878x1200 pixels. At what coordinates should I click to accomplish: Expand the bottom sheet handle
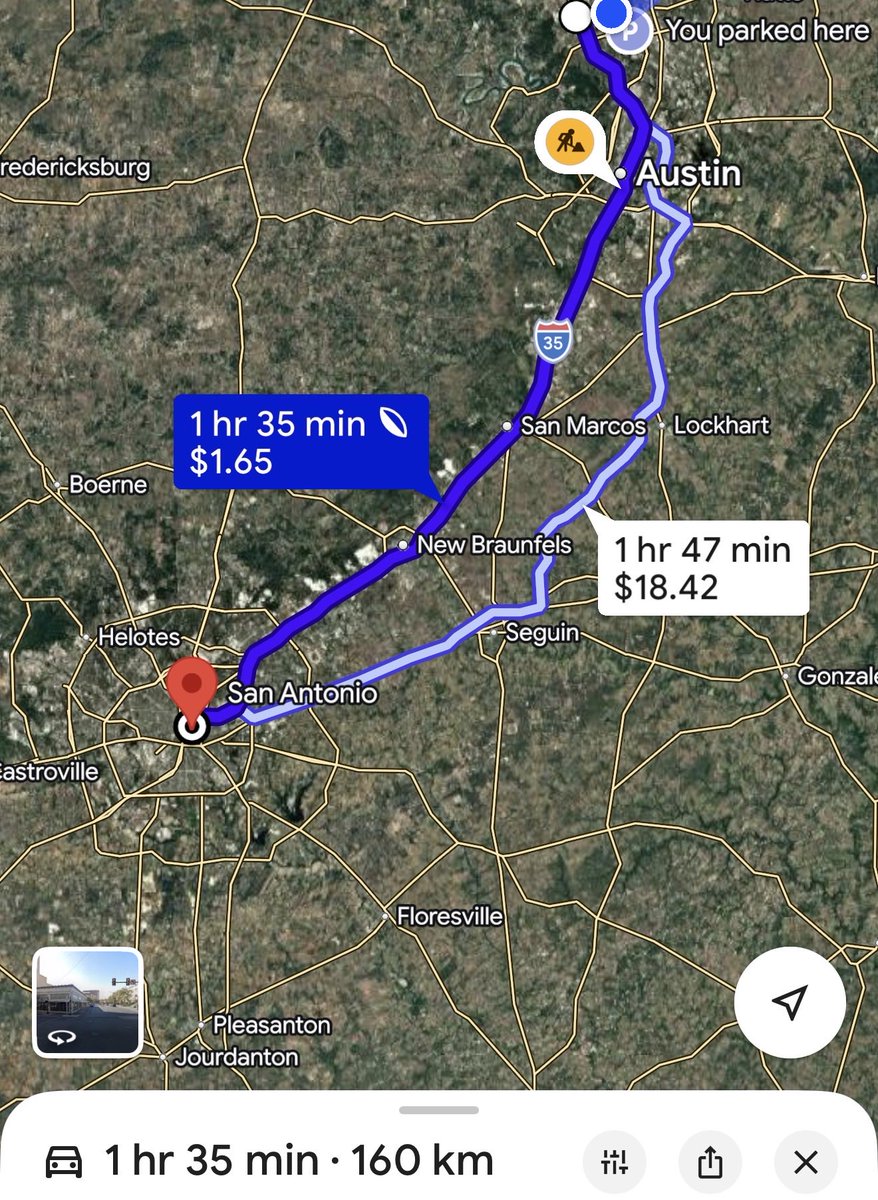(x=439, y=1110)
